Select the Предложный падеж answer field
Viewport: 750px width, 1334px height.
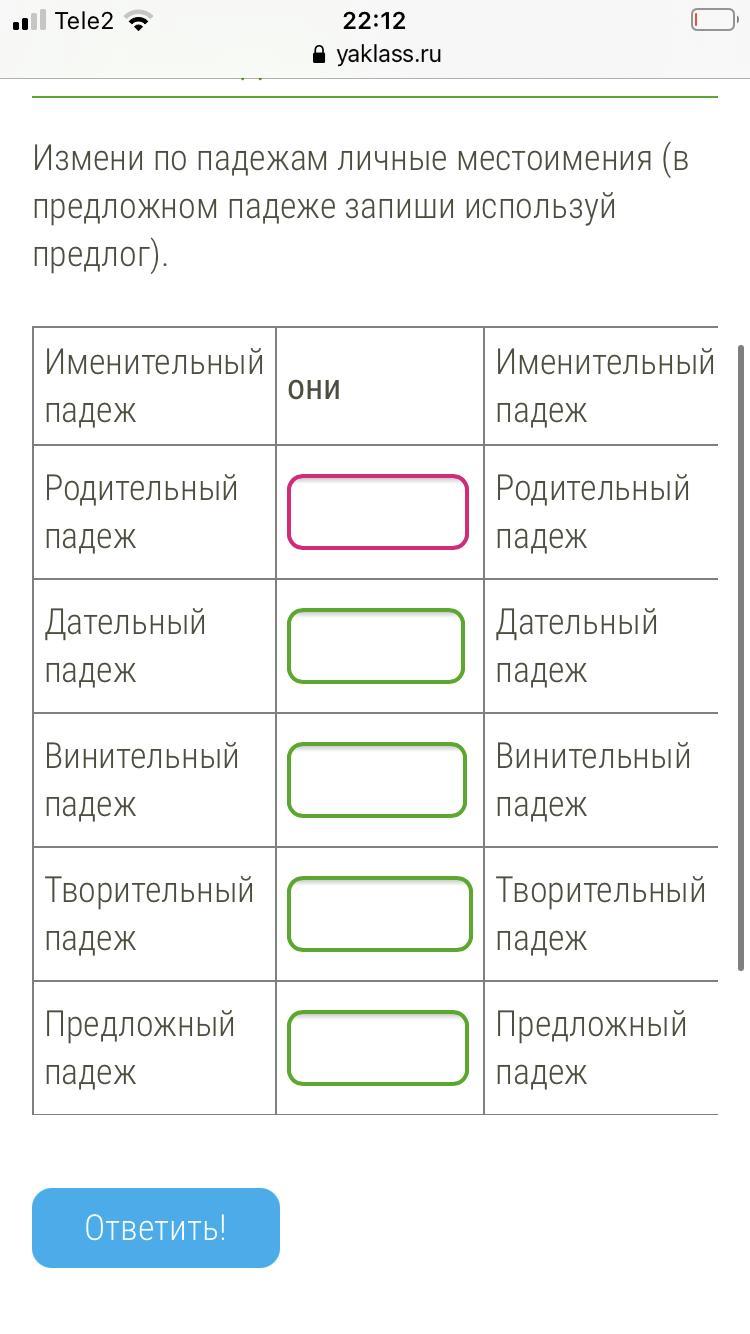pyautogui.click(x=378, y=1048)
